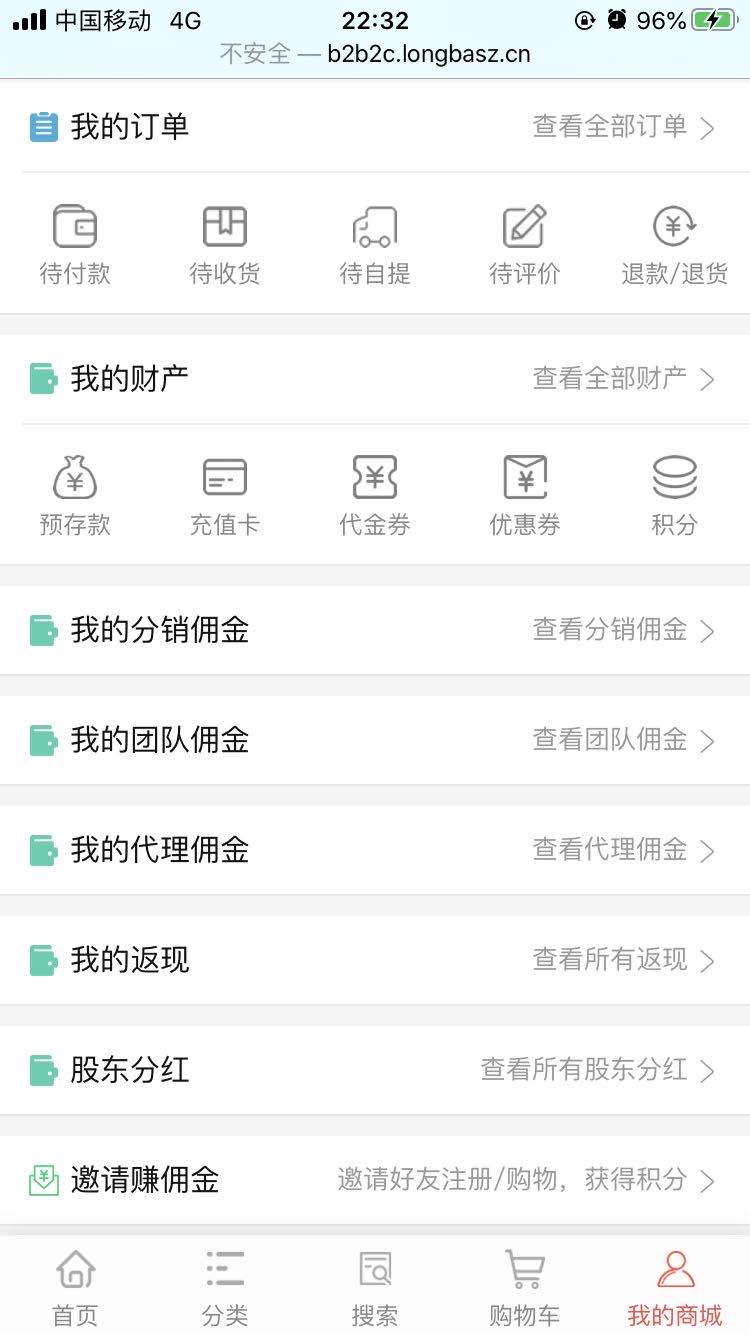Open 退款/退货 refunds and returns
This screenshot has width=750, height=1334.
click(675, 244)
